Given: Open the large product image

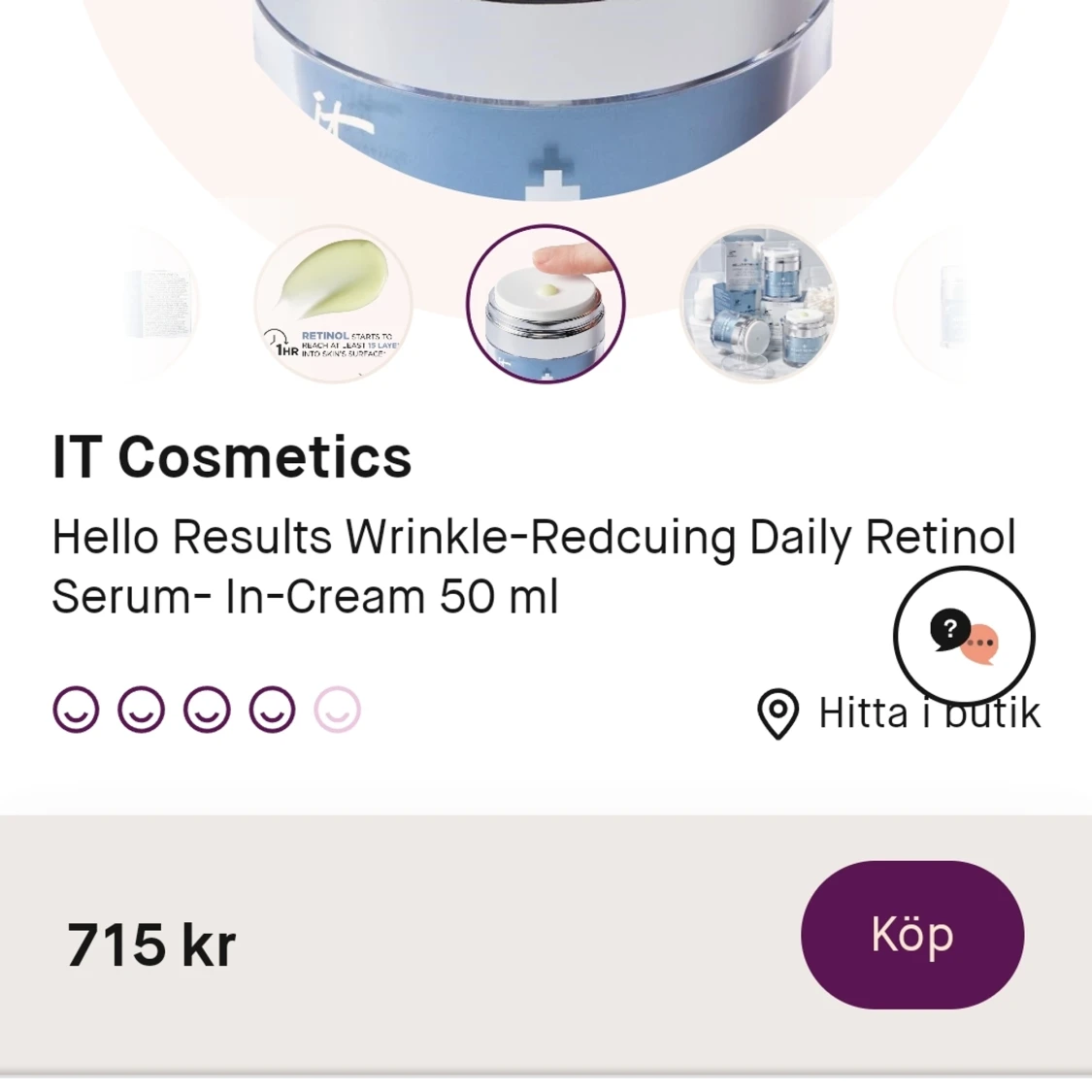Looking at the screenshot, I should 544,97.
